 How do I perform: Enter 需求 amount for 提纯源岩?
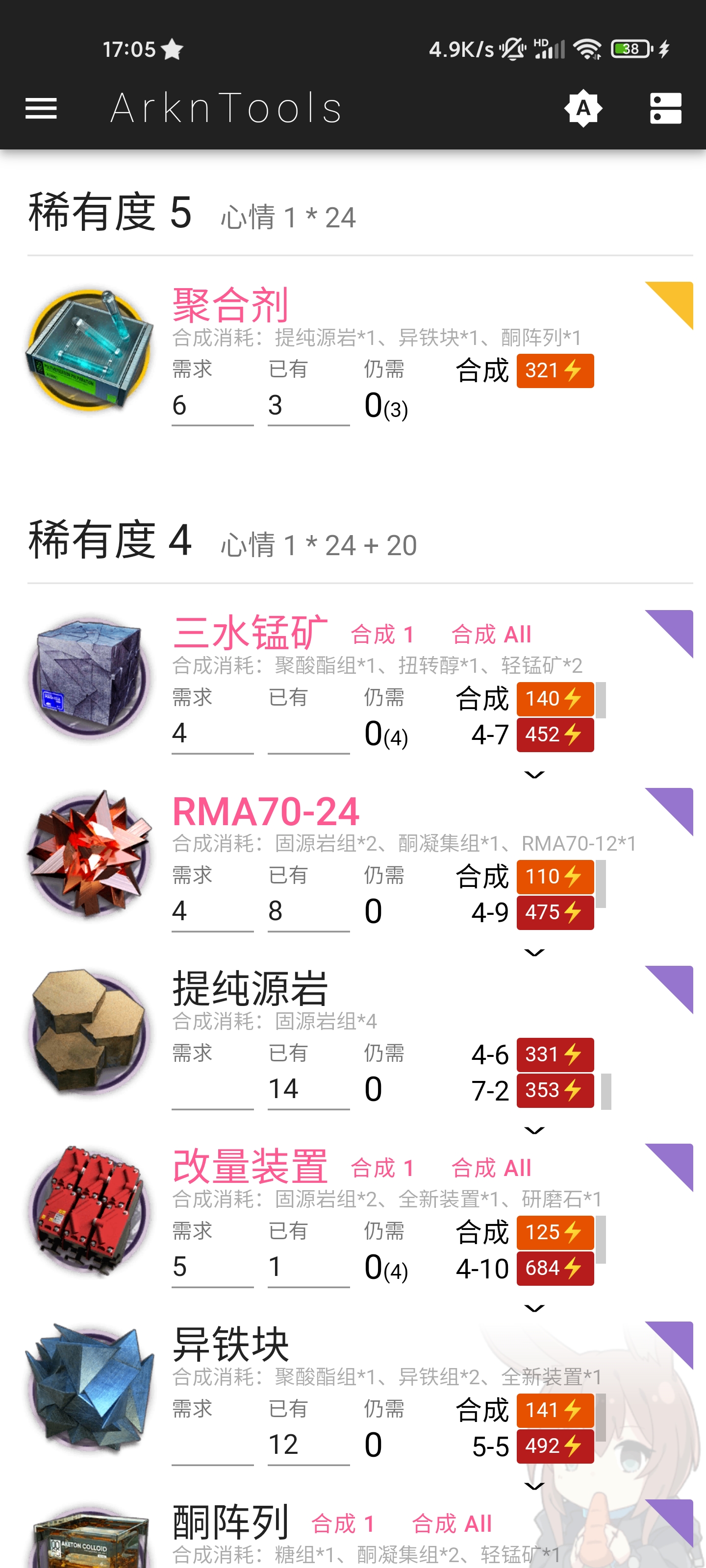pyautogui.click(x=212, y=1090)
